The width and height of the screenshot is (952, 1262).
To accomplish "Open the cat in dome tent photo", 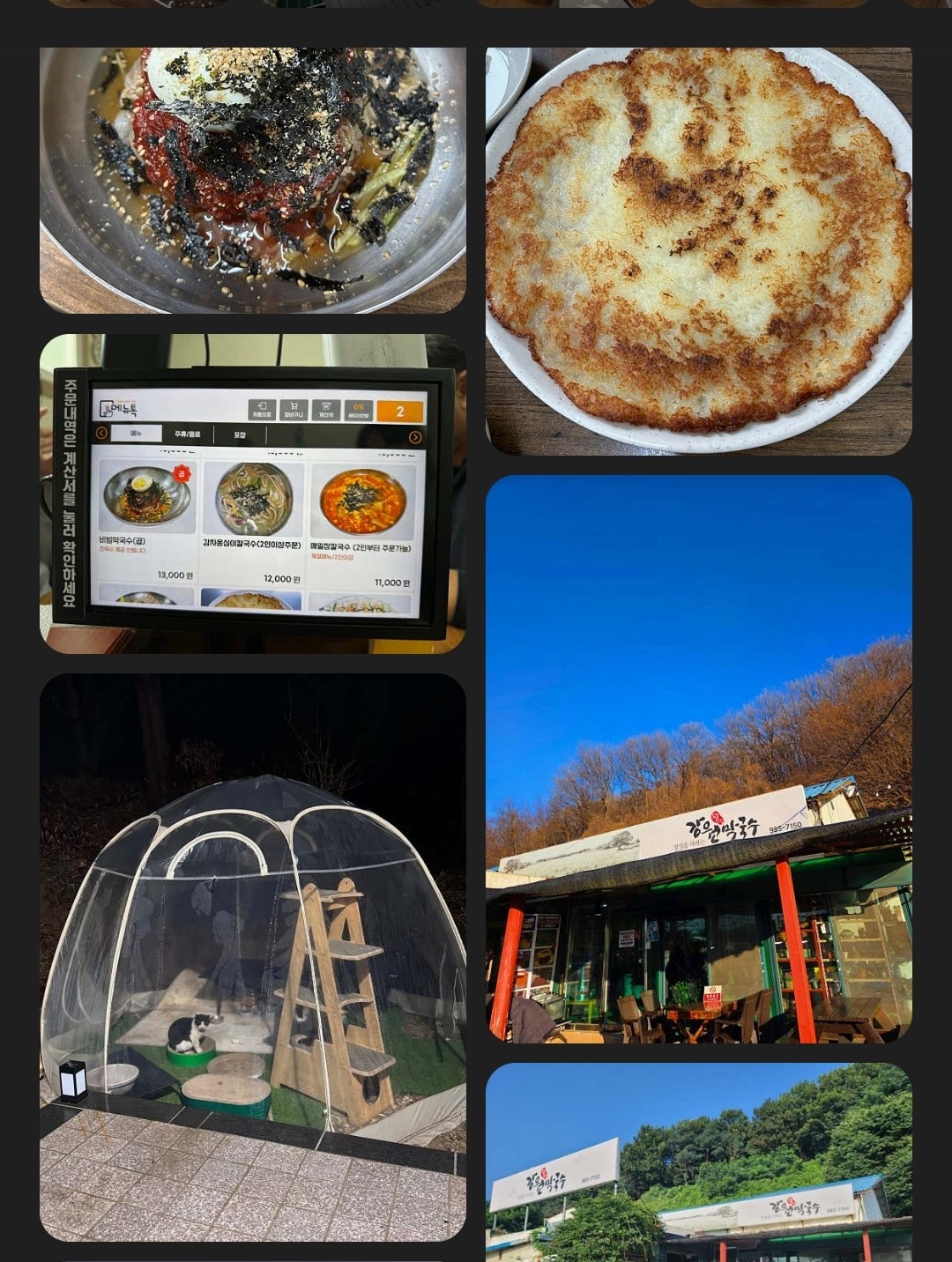I will tap(252, 957).
